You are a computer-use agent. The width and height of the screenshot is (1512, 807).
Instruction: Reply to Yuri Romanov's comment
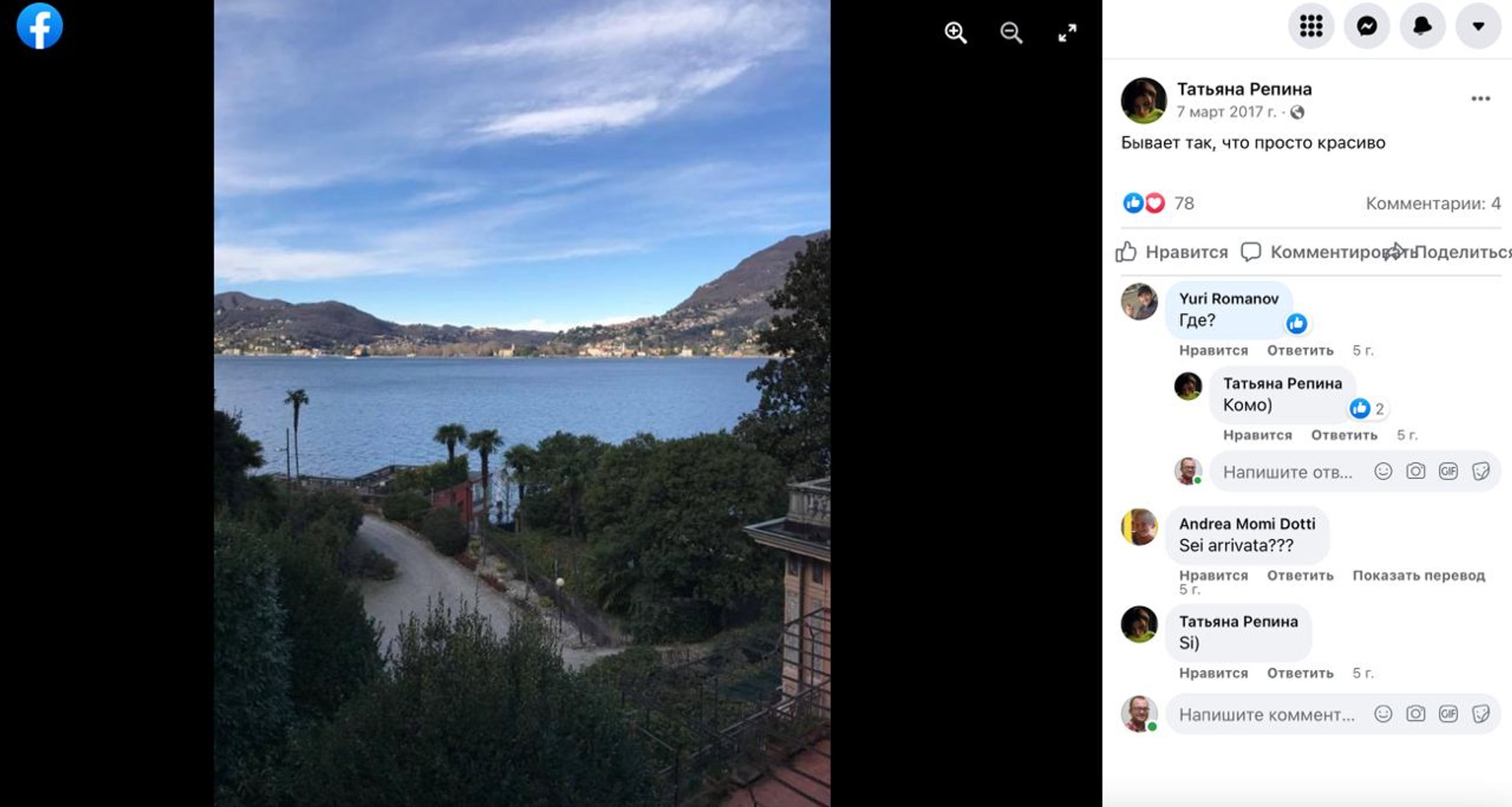(x=1300, y=351)
